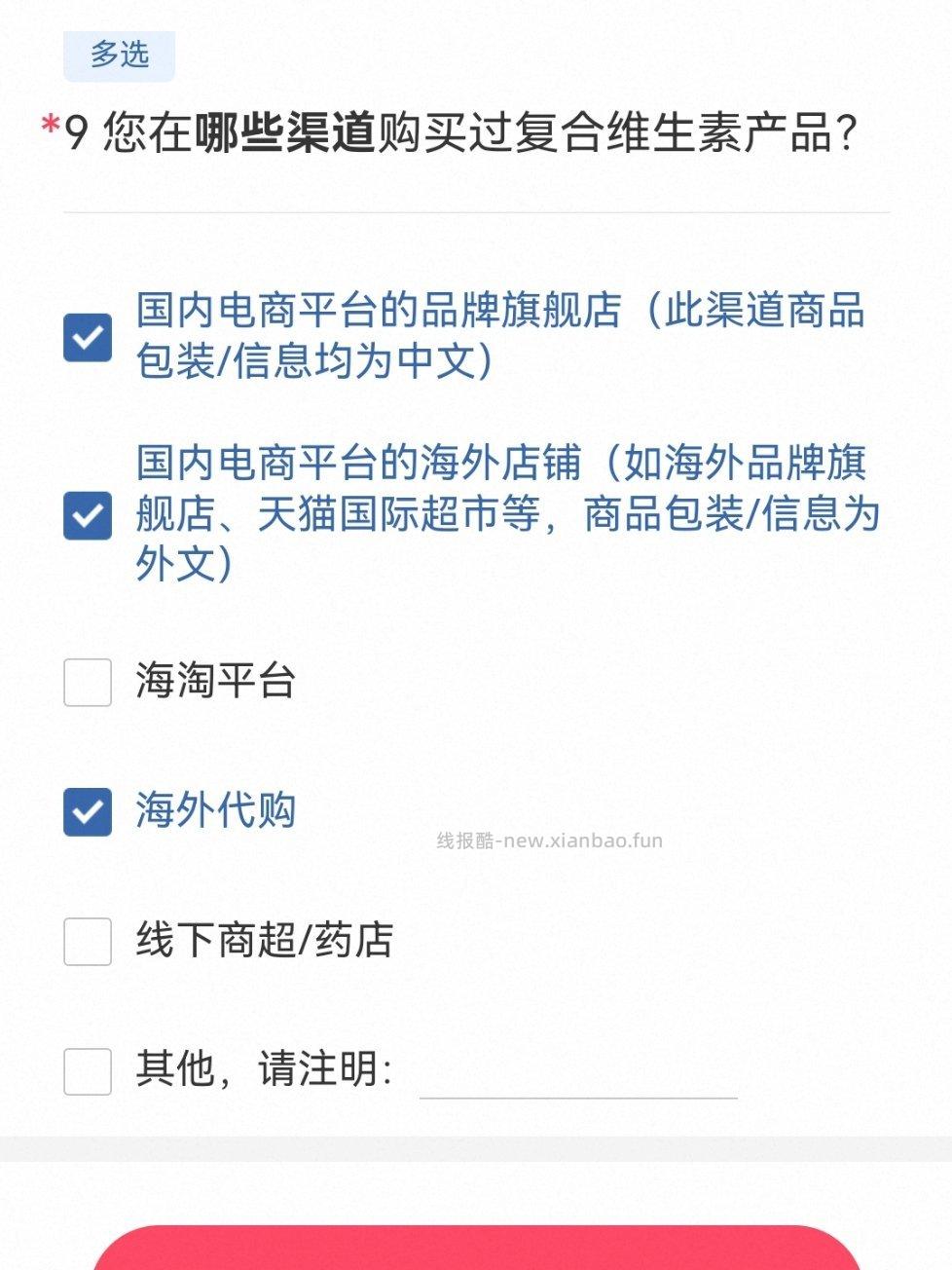Enable the 线下商超/药店 checkbox
Screen dimensions: 952x1270
click(x=87, y=941)
